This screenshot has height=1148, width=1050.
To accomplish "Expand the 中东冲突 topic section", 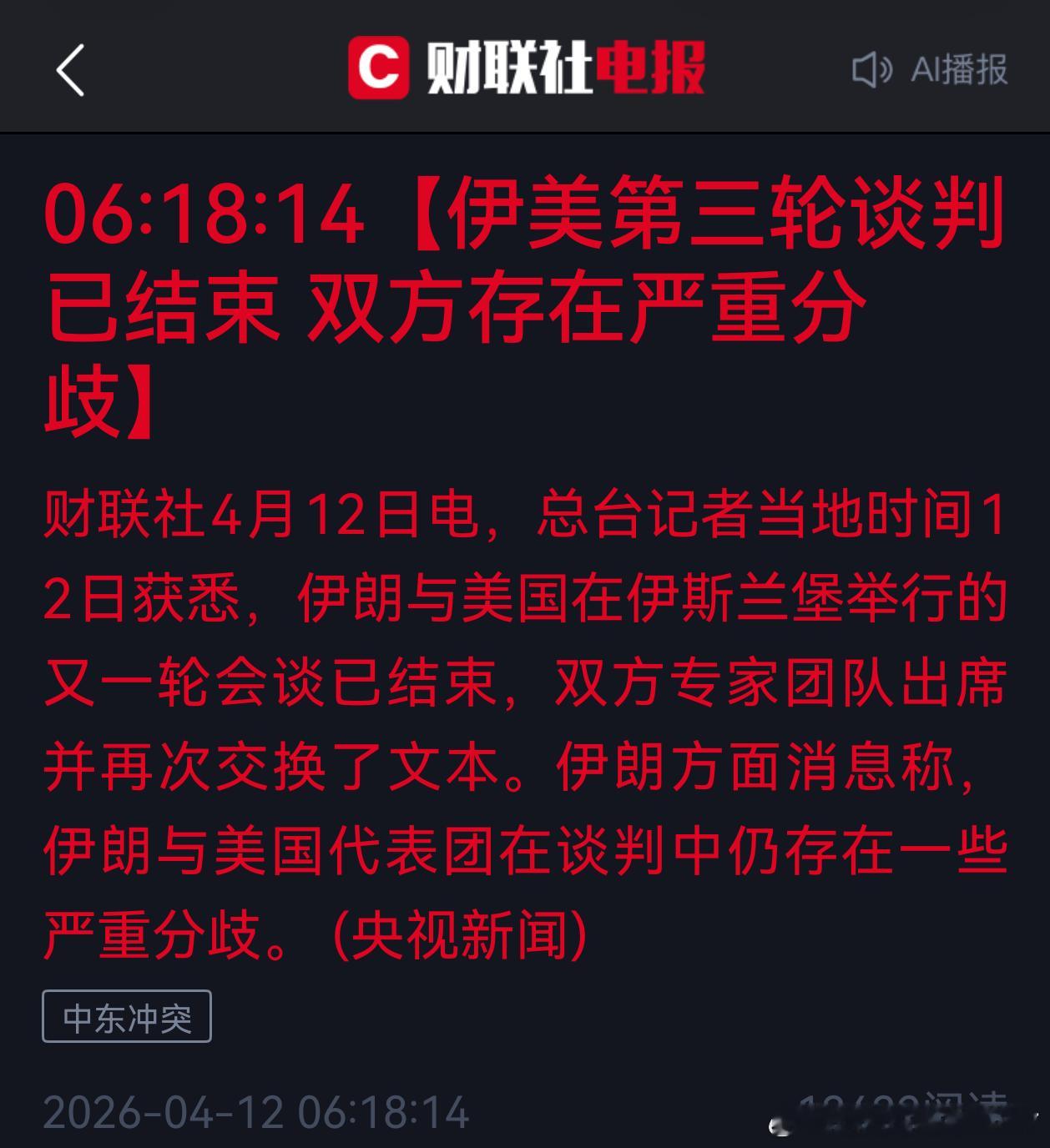I will click(x=129, y=1016).
